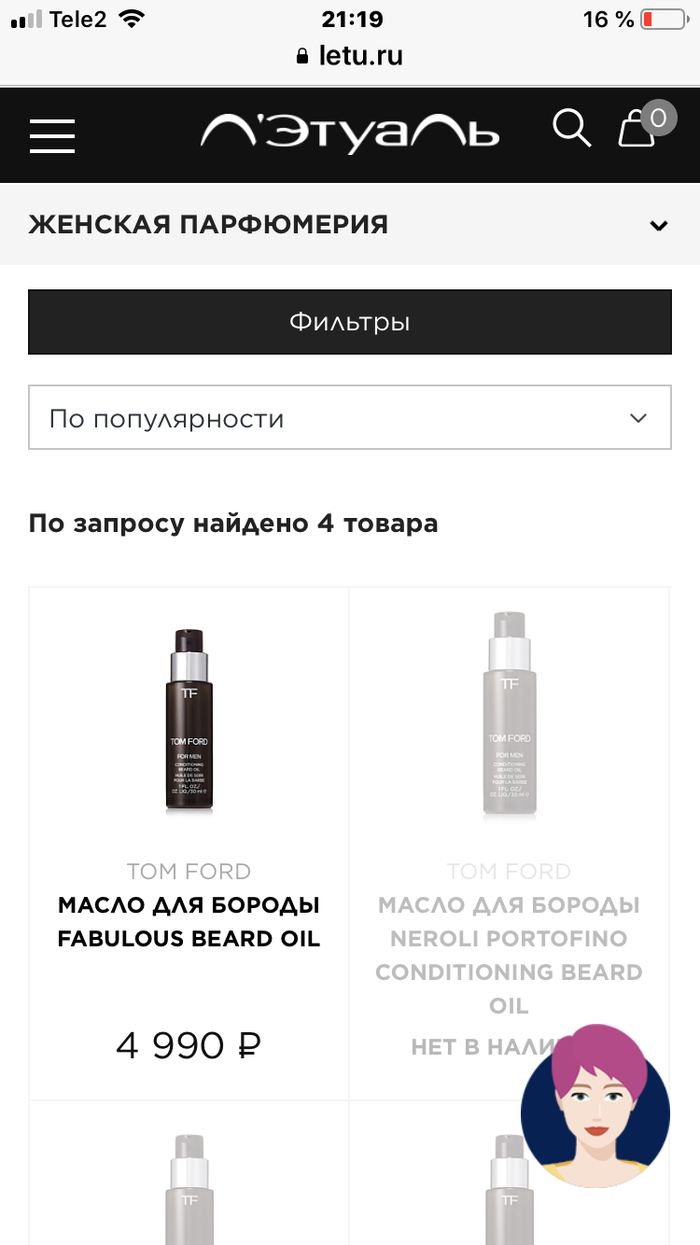Tap the search magnifier icon
Image resolution: width=700 pixels, height=1245 pixels.
[x=572, y=129]
